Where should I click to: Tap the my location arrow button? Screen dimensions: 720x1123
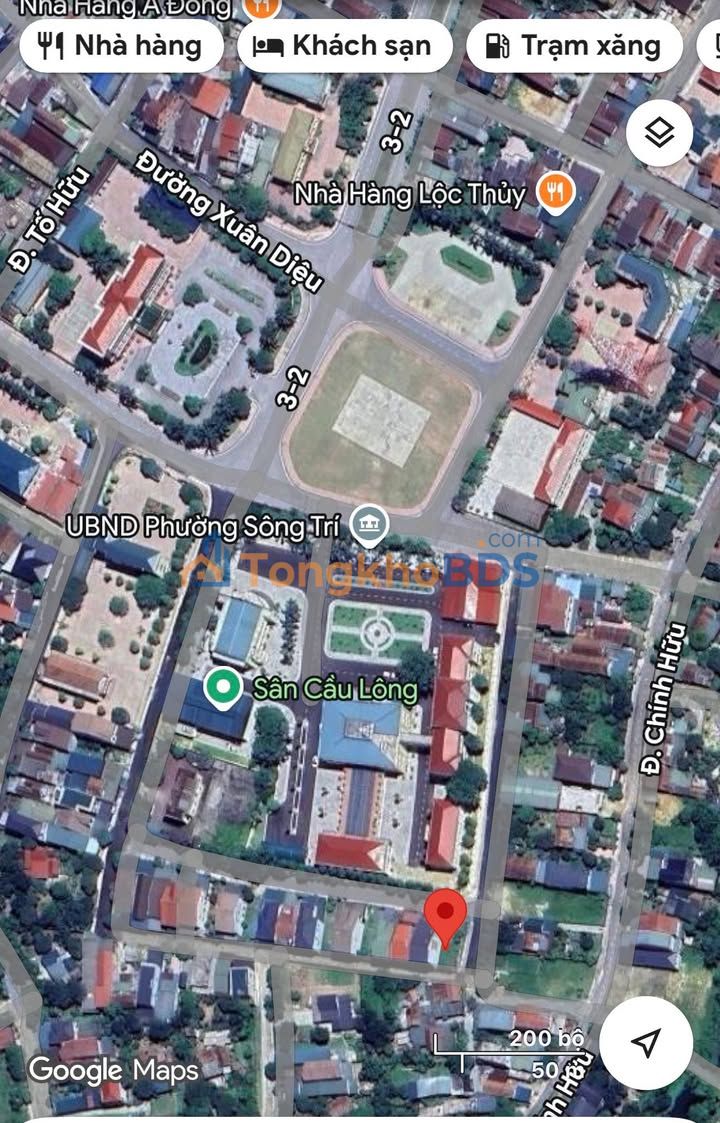(x=646, y=1043)
